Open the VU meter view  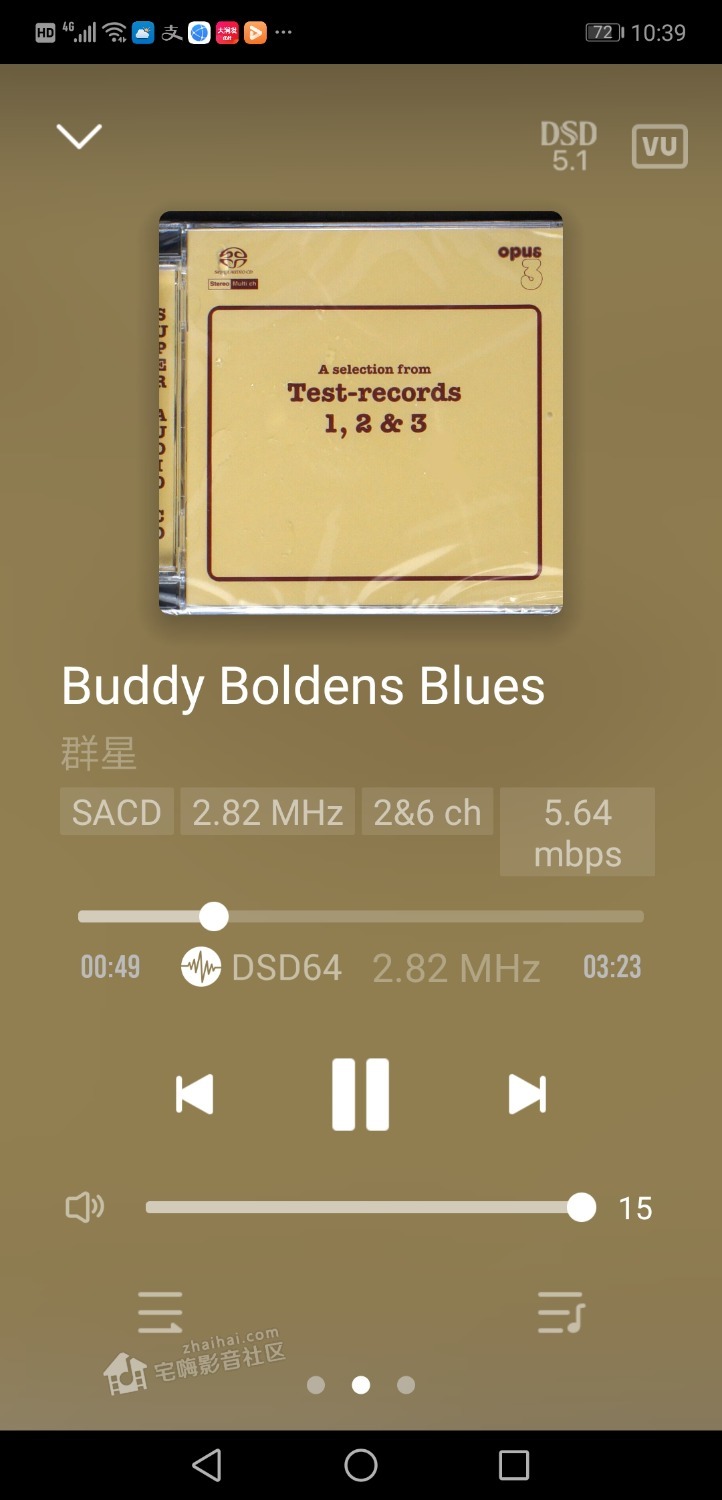659,147
